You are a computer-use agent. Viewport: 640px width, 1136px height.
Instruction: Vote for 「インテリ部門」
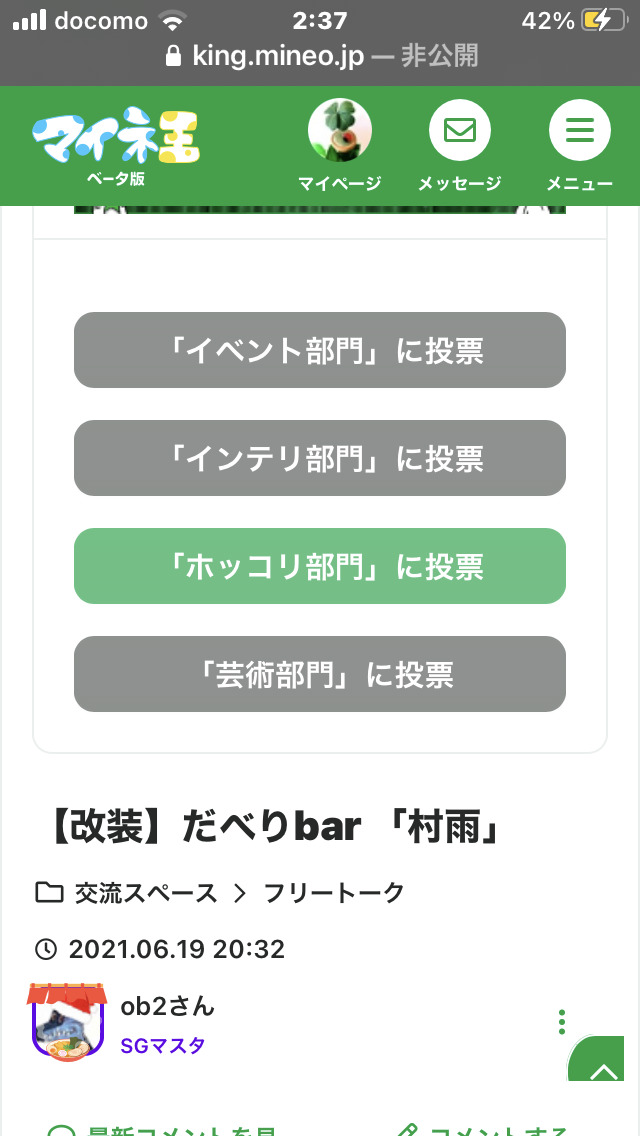pos(320,458)
